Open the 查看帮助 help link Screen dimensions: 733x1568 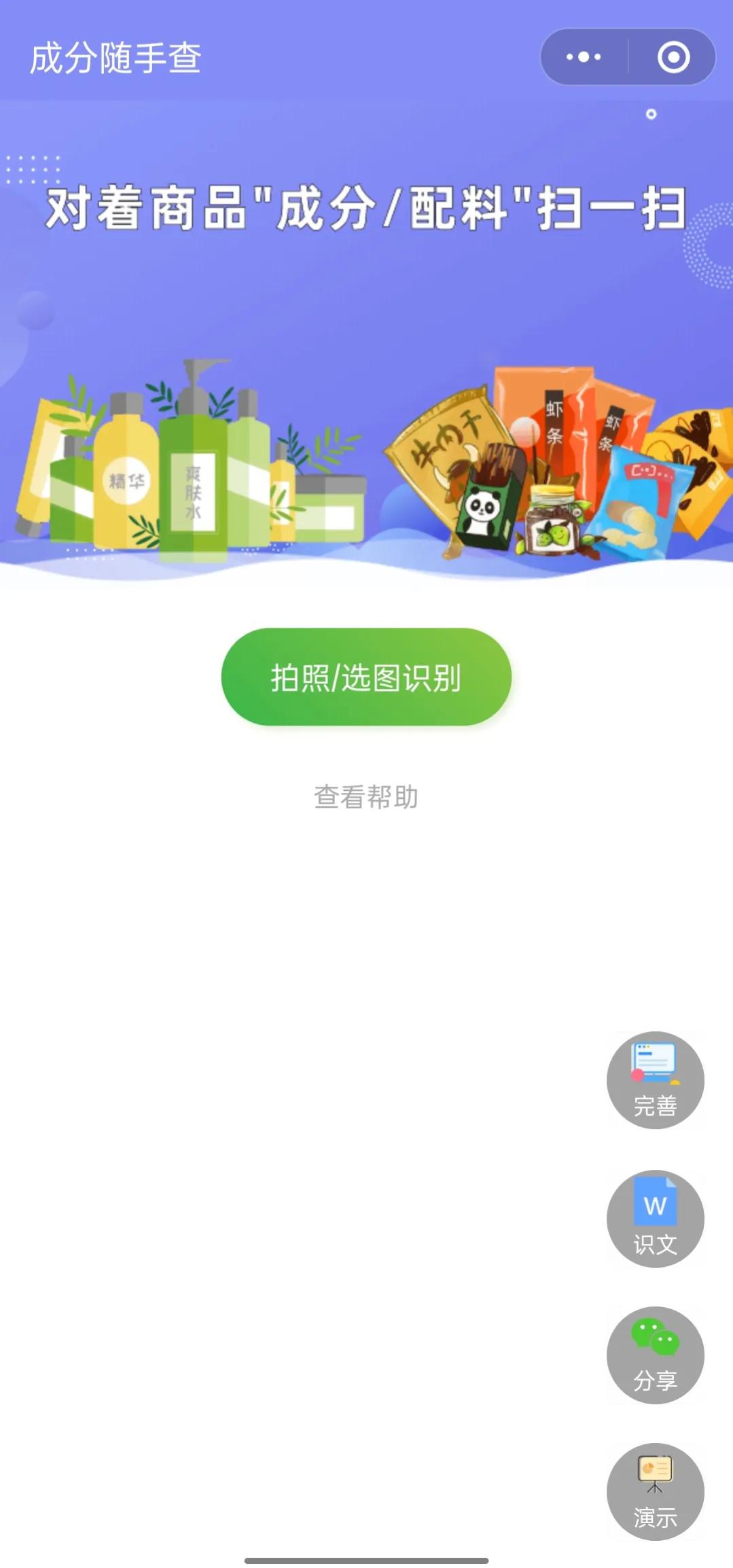(366, 796)
